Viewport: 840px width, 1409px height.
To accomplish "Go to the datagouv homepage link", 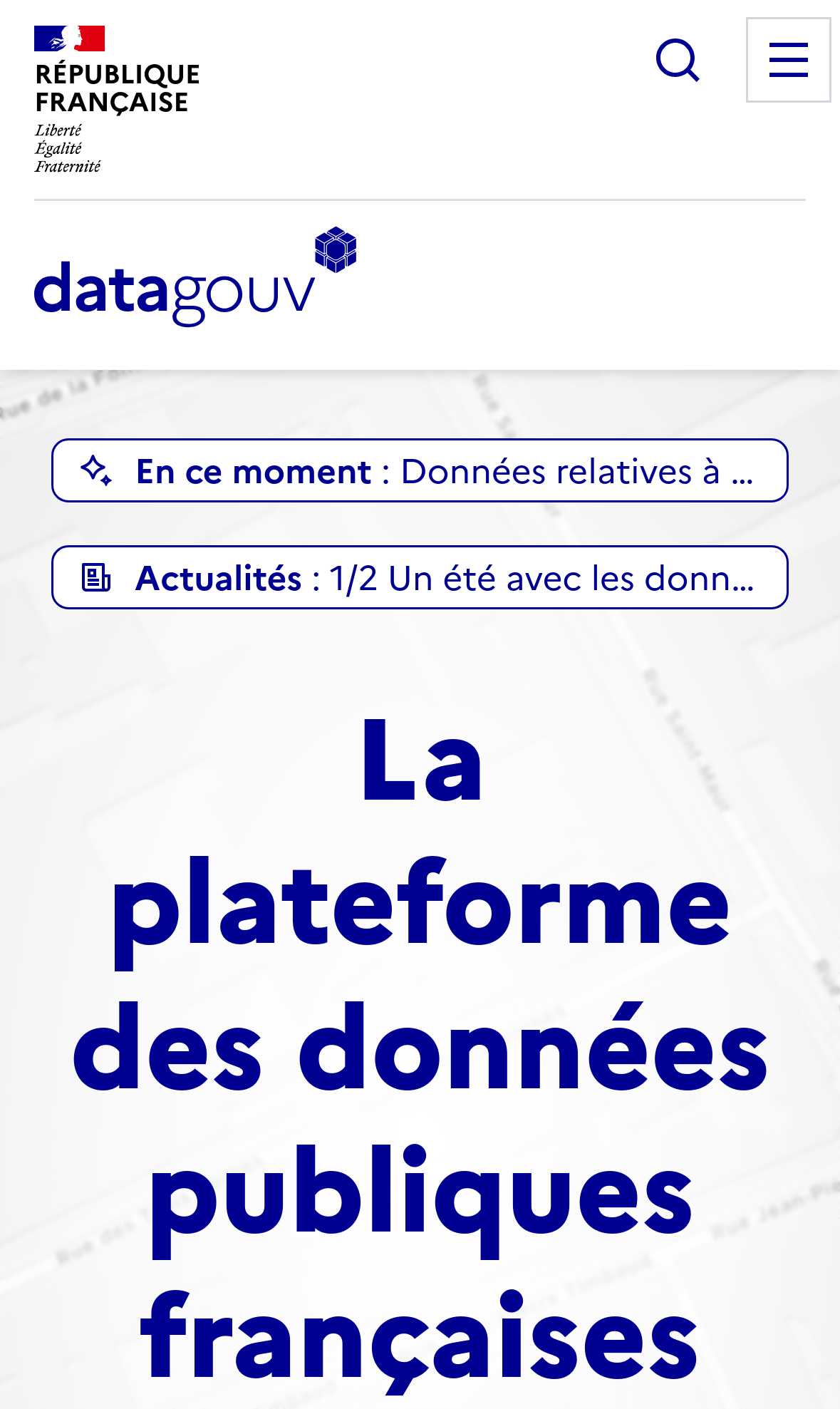I will pyautogui.click(x=195, y=277).
